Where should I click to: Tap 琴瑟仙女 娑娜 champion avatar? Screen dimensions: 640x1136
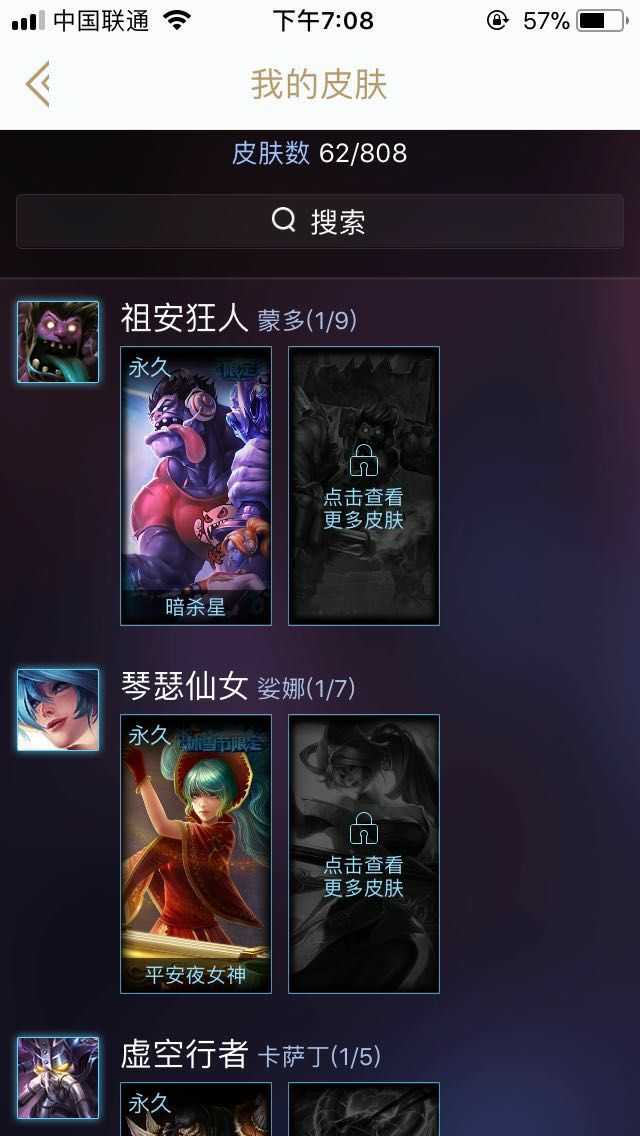(58, 710)
